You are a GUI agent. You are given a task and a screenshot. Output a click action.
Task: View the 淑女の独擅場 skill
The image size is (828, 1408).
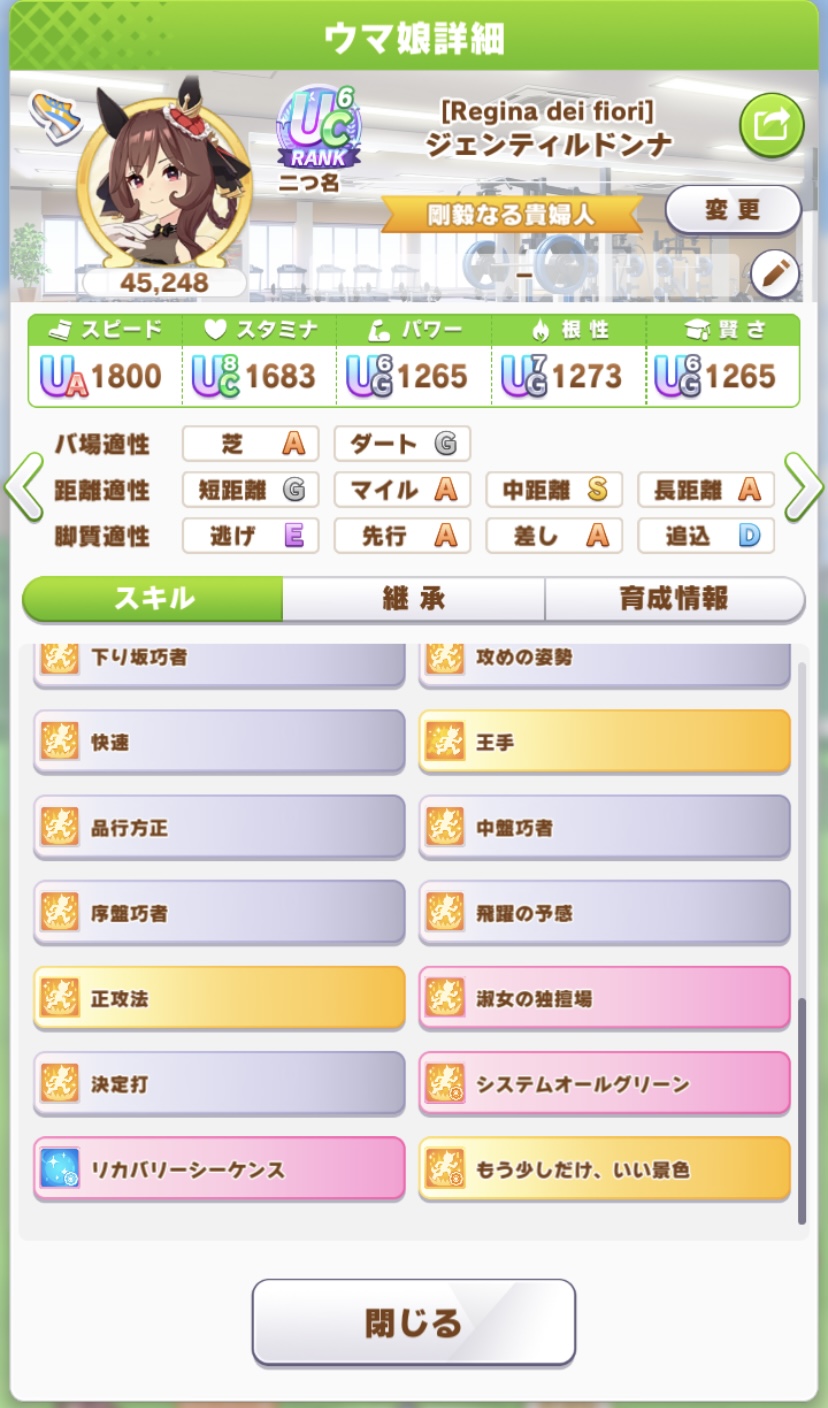604,998
